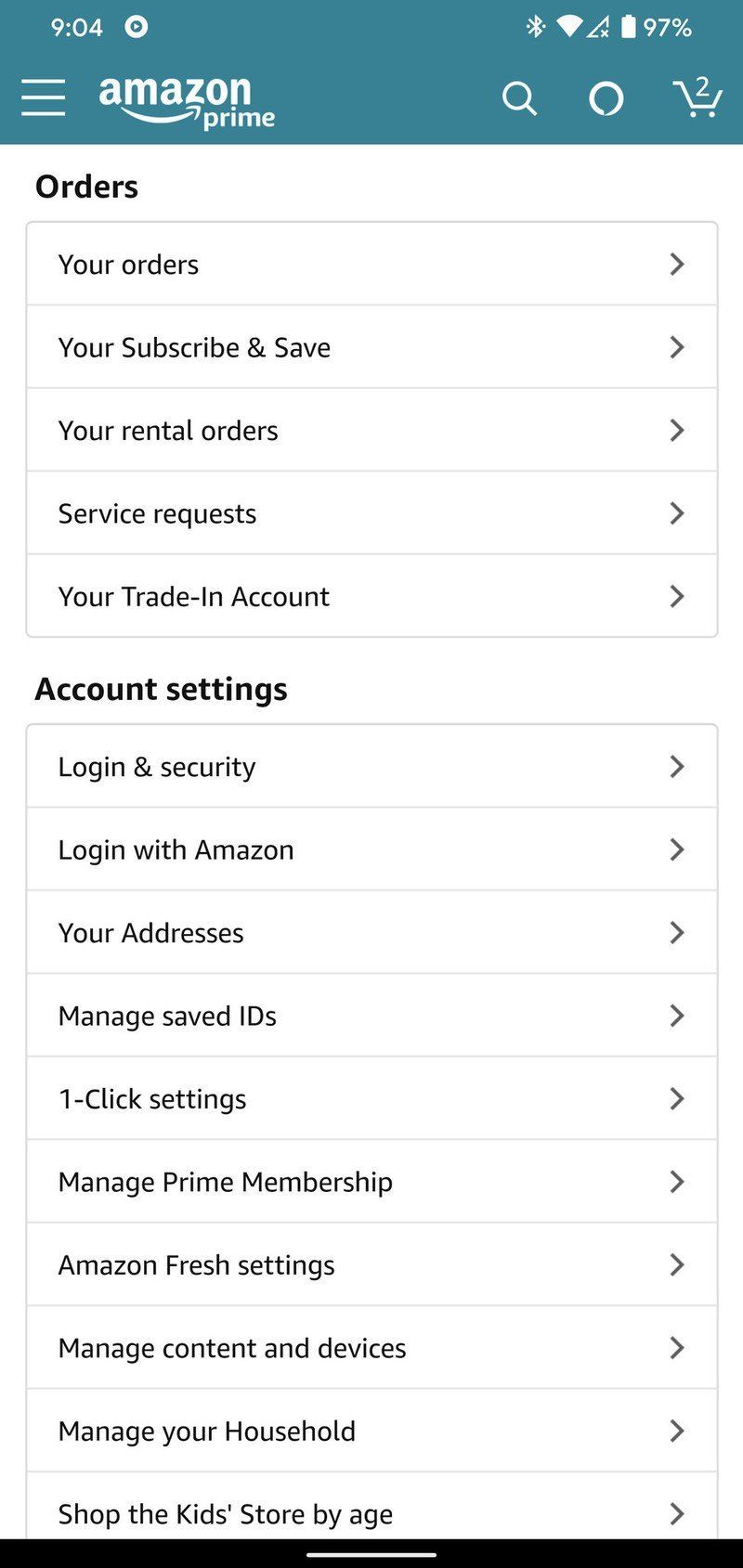View Your Addresses

pyautogui.click(x=150, y=933)
